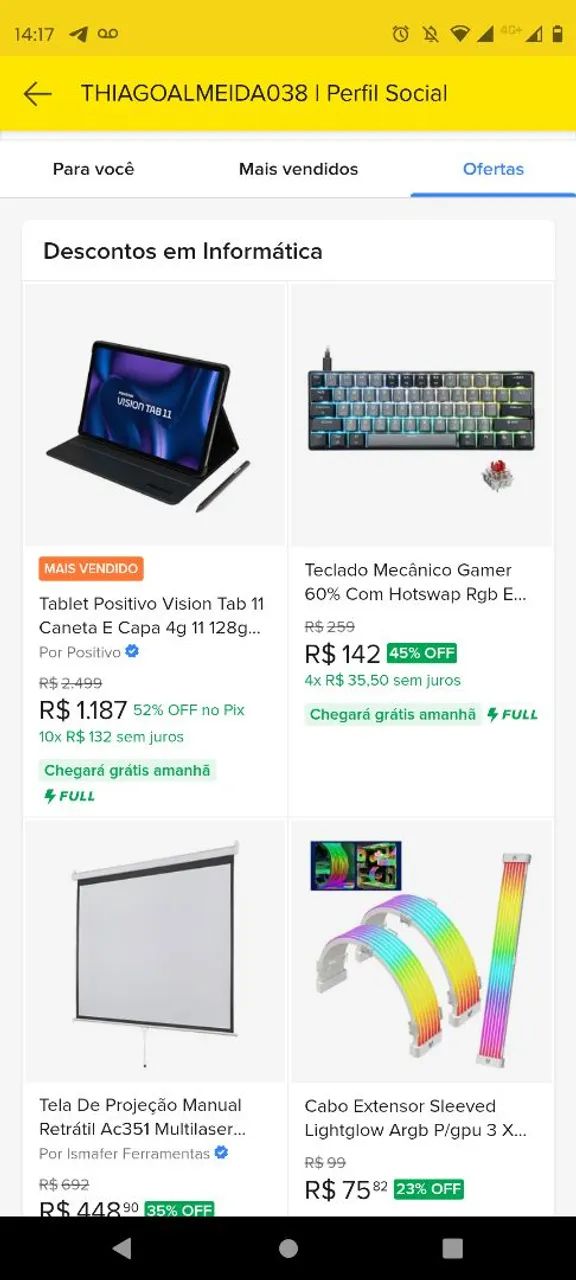This screenshot has height=1280, width=576.
Task: View the Cabo Extensor Sleeved Lightglow product
Action: pos(422,1018)
